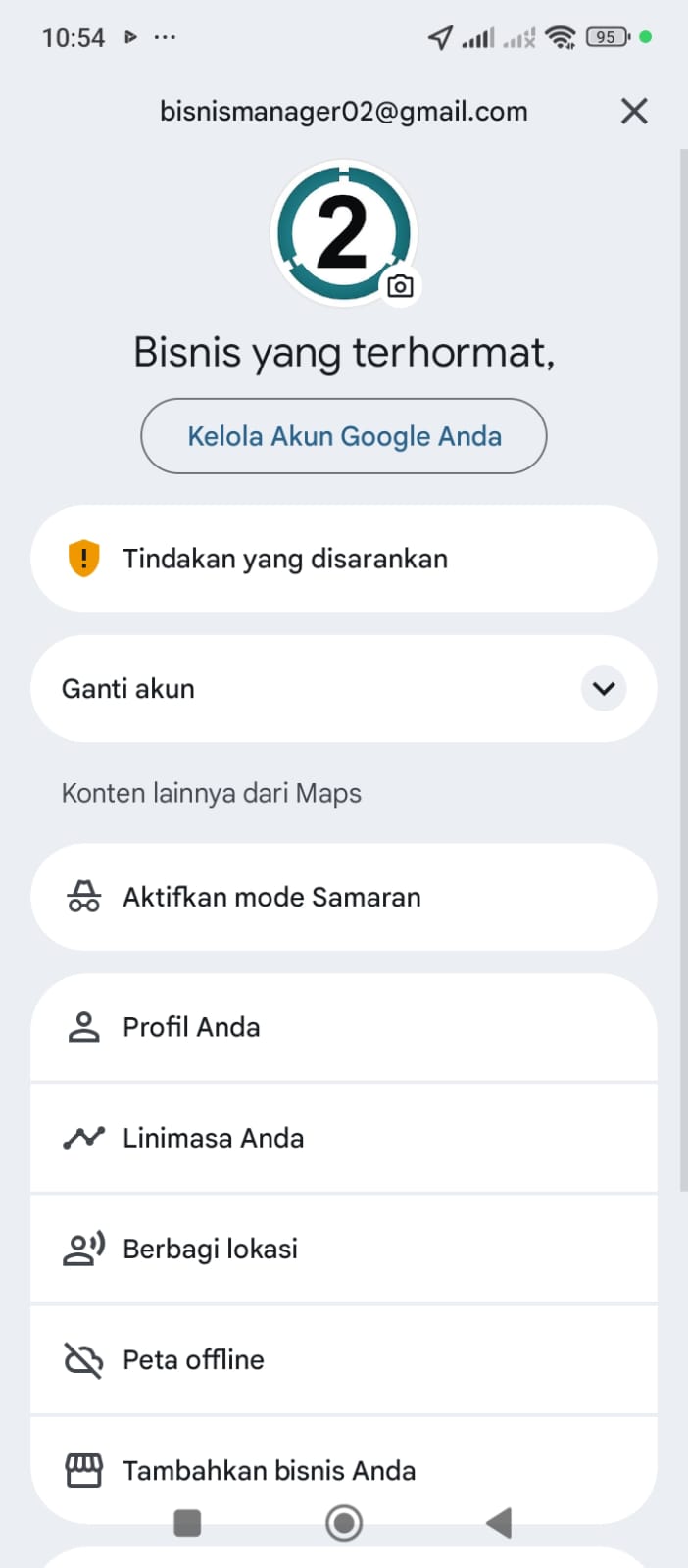The image size is (688, 1568).
Task: Tap the system home button
Action: click(x=344, y=1523)
